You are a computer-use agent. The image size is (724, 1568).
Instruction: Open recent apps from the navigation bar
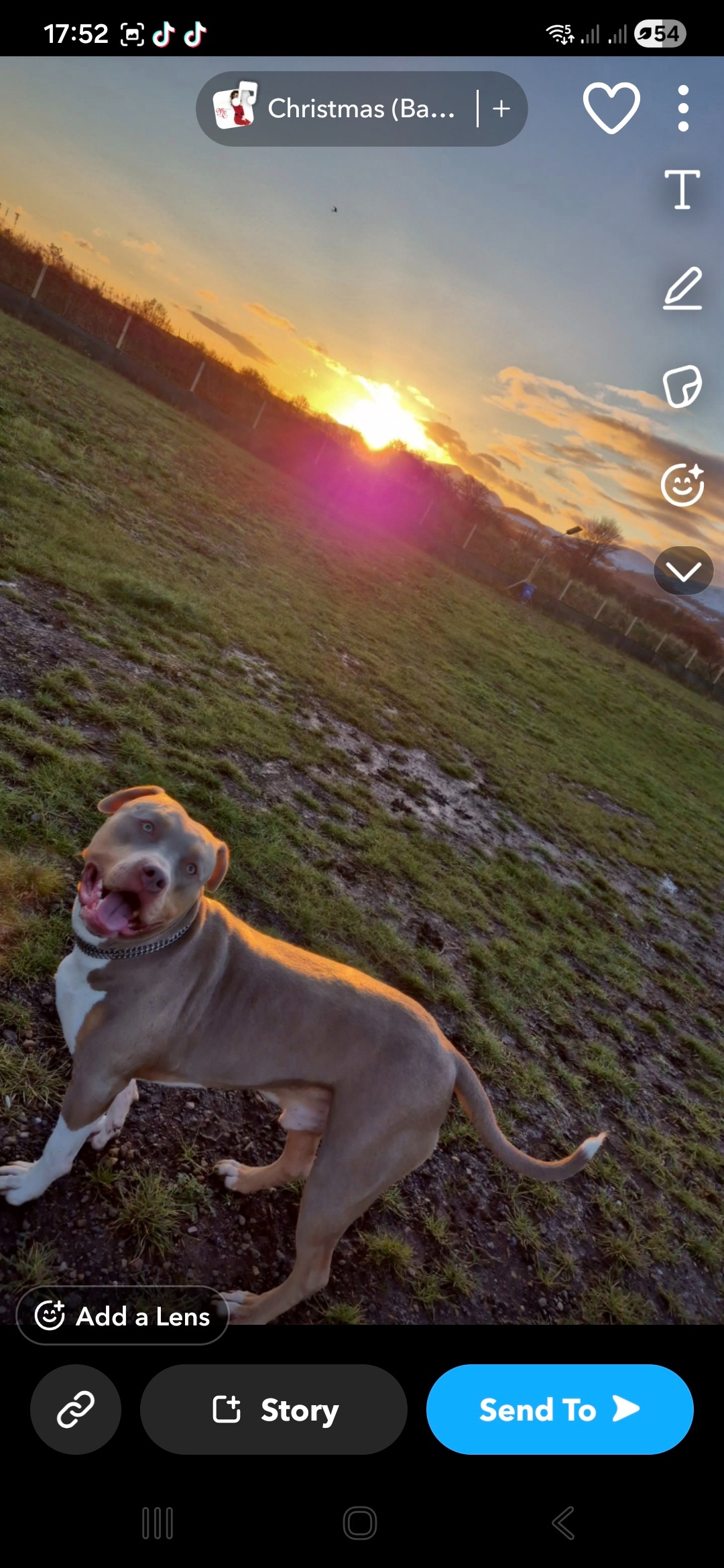pos(158,1523)
